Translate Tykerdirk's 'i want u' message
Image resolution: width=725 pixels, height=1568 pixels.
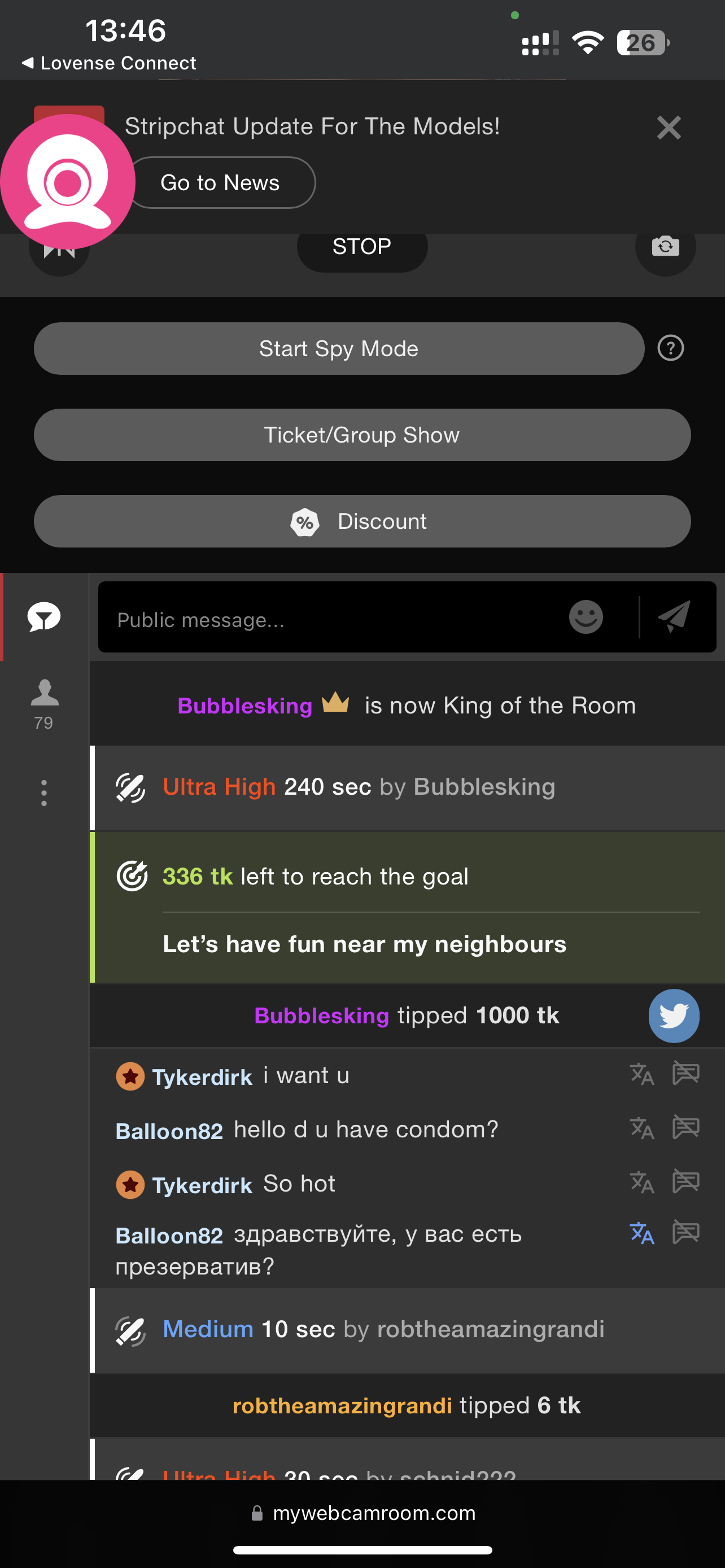pos(641,1074)
